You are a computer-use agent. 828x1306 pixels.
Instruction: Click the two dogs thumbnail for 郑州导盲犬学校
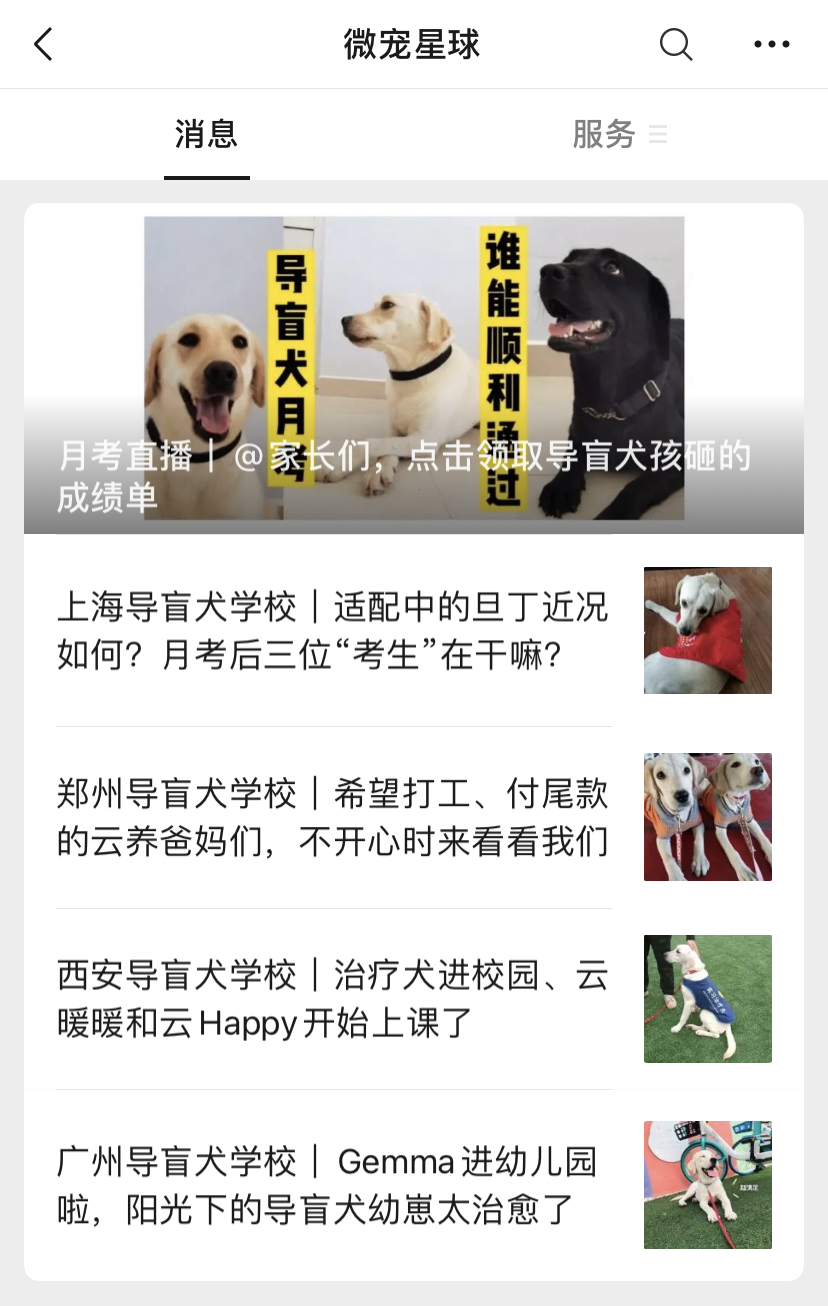tap(707, 816)
